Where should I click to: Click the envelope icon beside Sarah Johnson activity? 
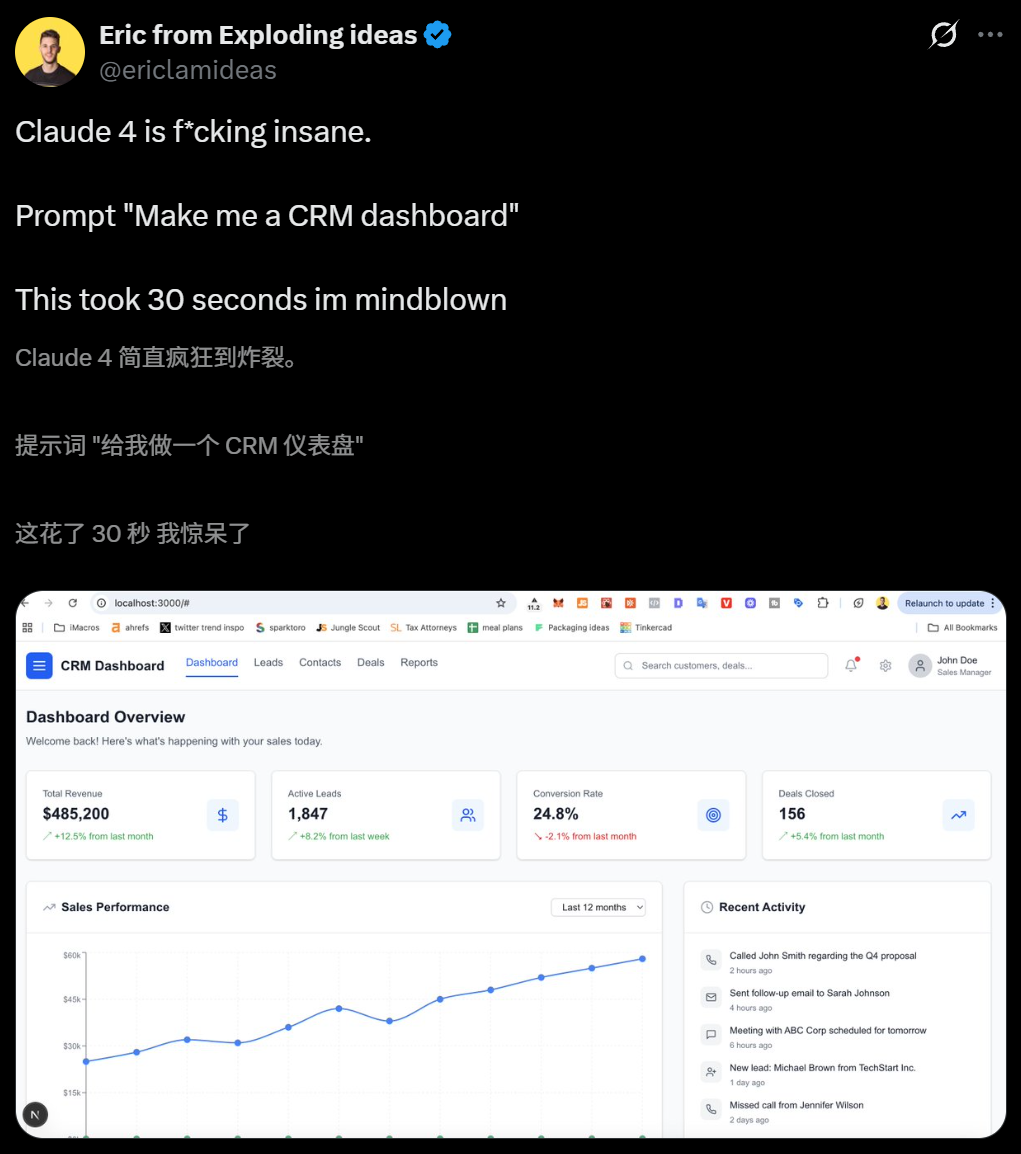(x=710, y=997)
